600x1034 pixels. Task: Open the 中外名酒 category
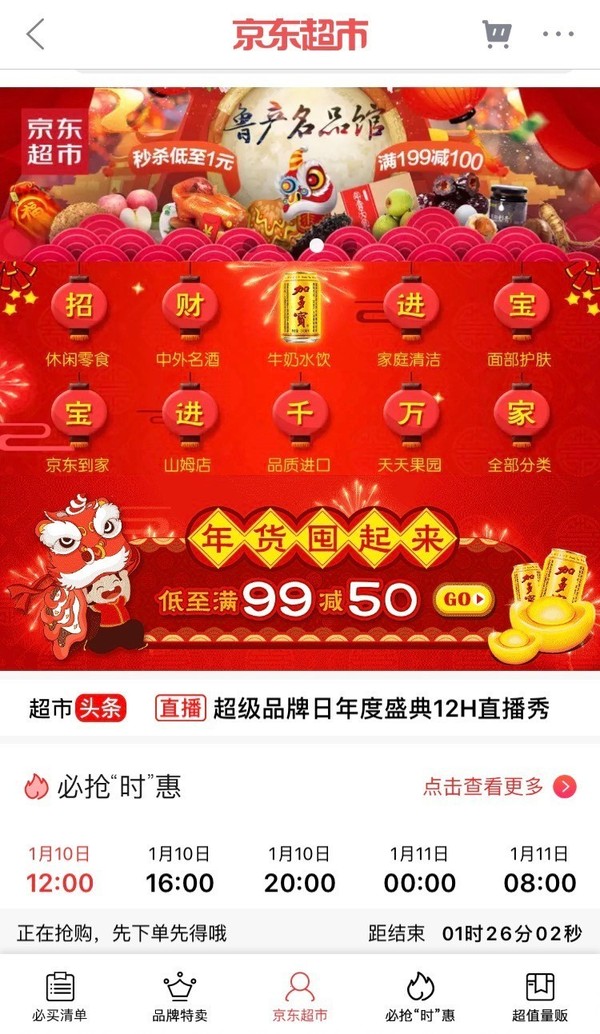[188, 322]
